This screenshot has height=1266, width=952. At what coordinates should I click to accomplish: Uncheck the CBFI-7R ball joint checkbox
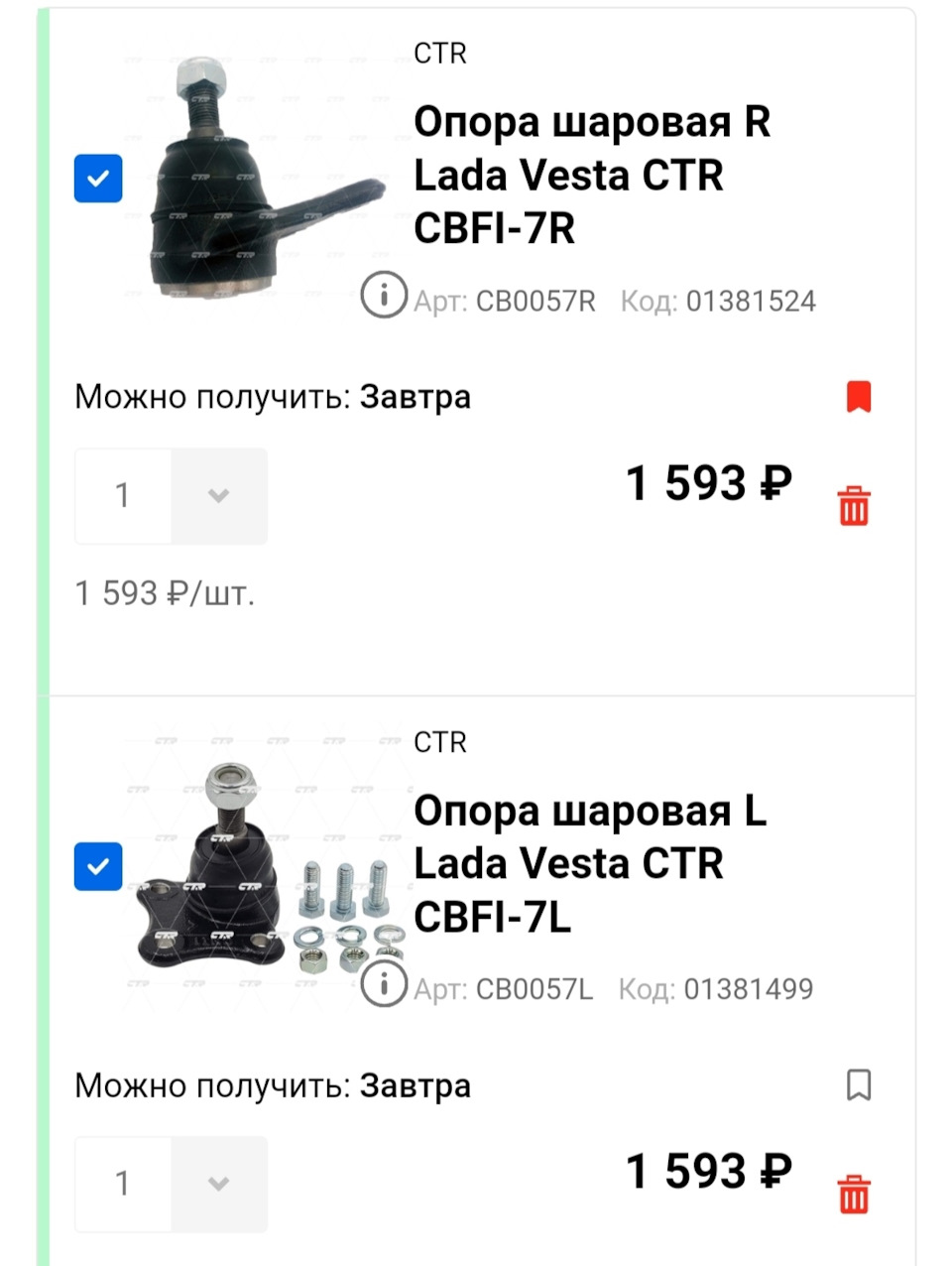[x=98, y=179]
